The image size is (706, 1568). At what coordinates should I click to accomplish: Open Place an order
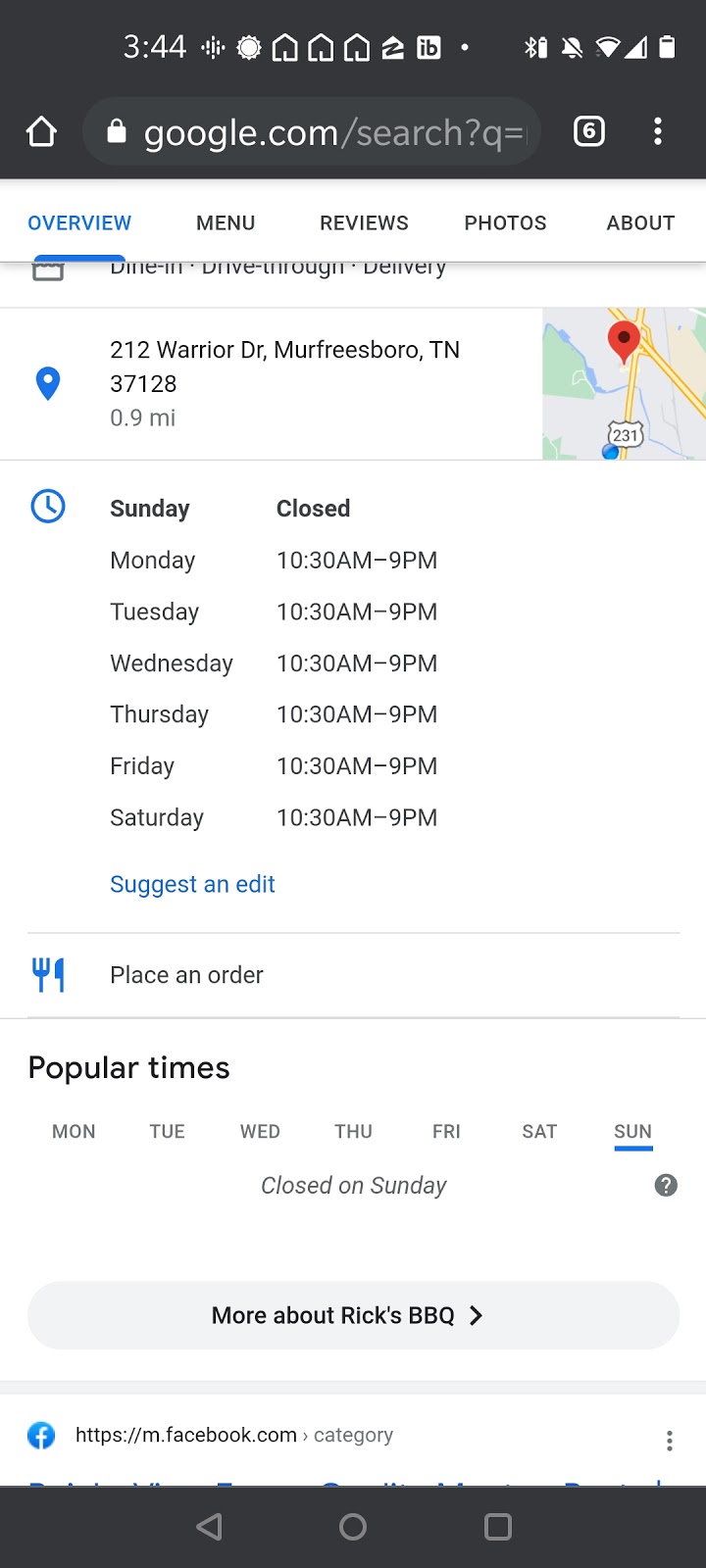tap(186, 975)
